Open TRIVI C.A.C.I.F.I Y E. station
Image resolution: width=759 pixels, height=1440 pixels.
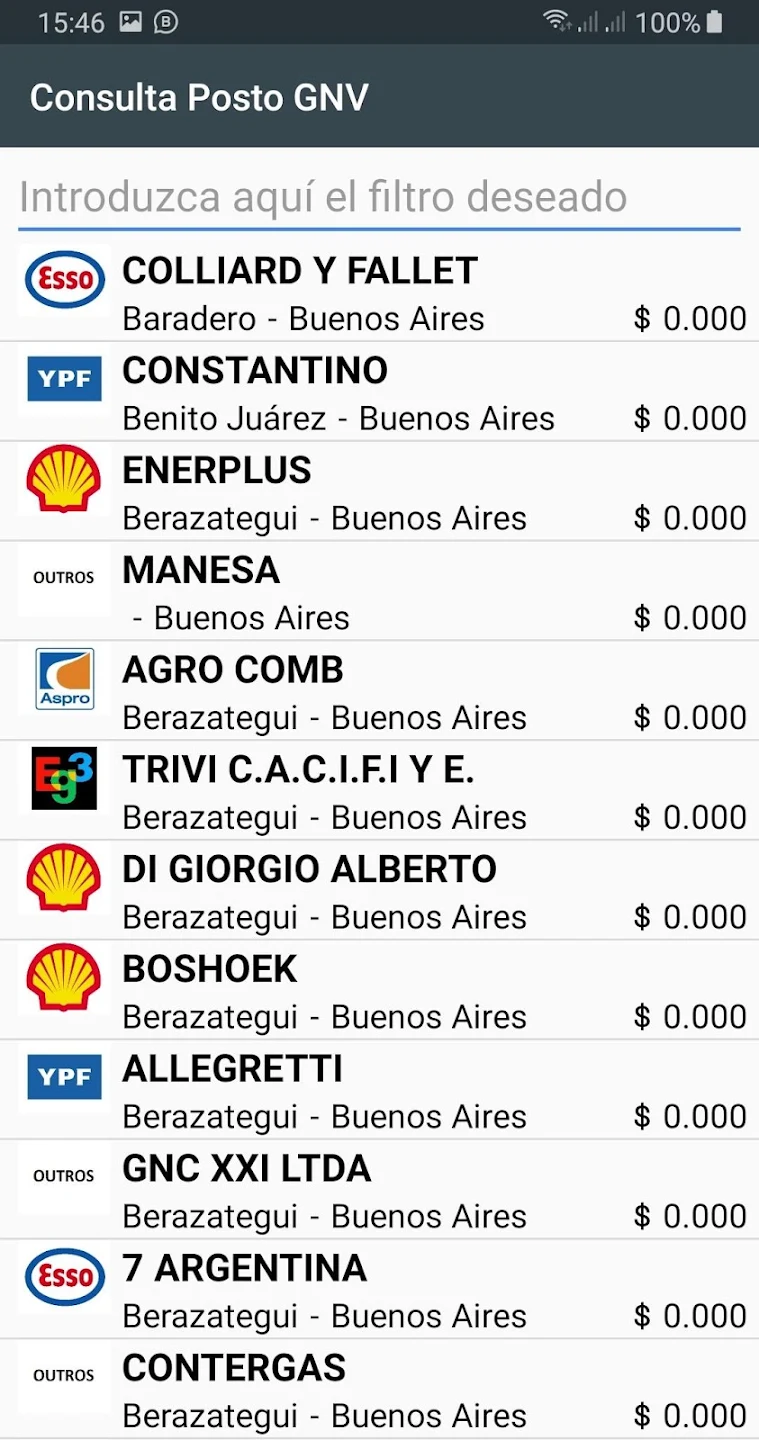click(x=379, y=791)
